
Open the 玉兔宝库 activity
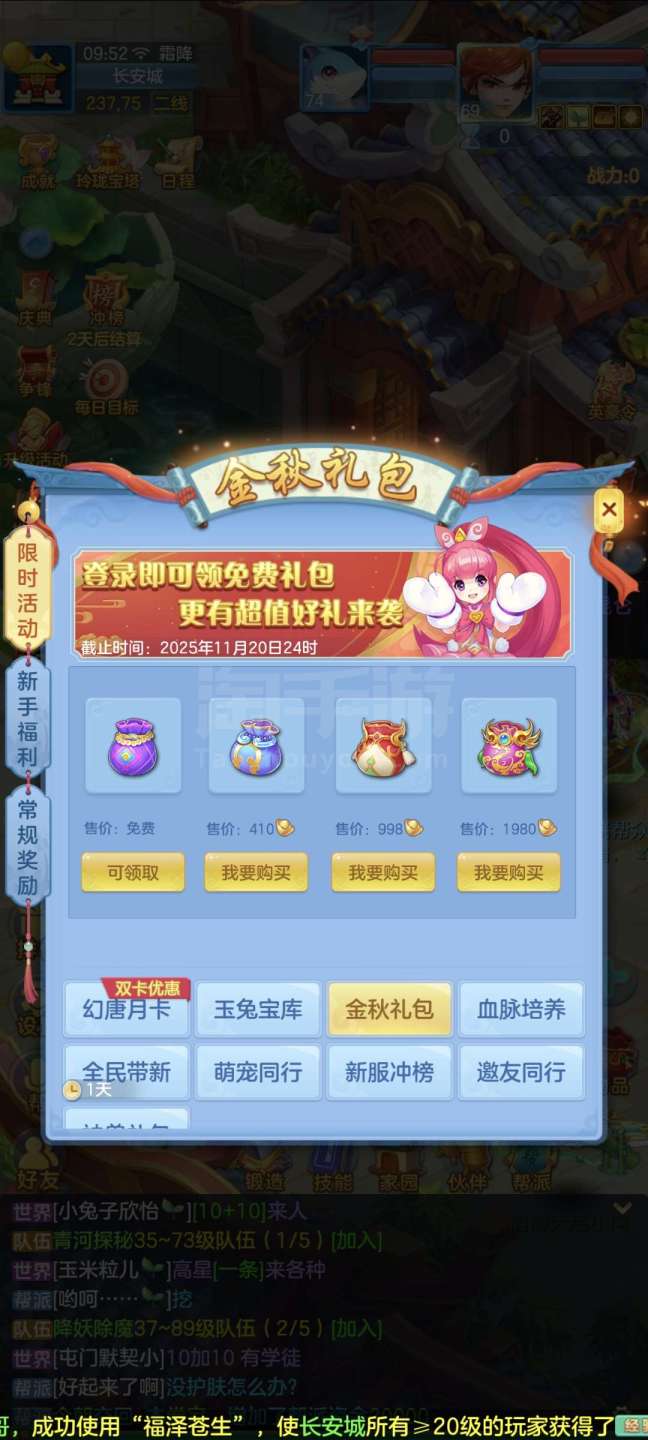(x=258, y=1010)
